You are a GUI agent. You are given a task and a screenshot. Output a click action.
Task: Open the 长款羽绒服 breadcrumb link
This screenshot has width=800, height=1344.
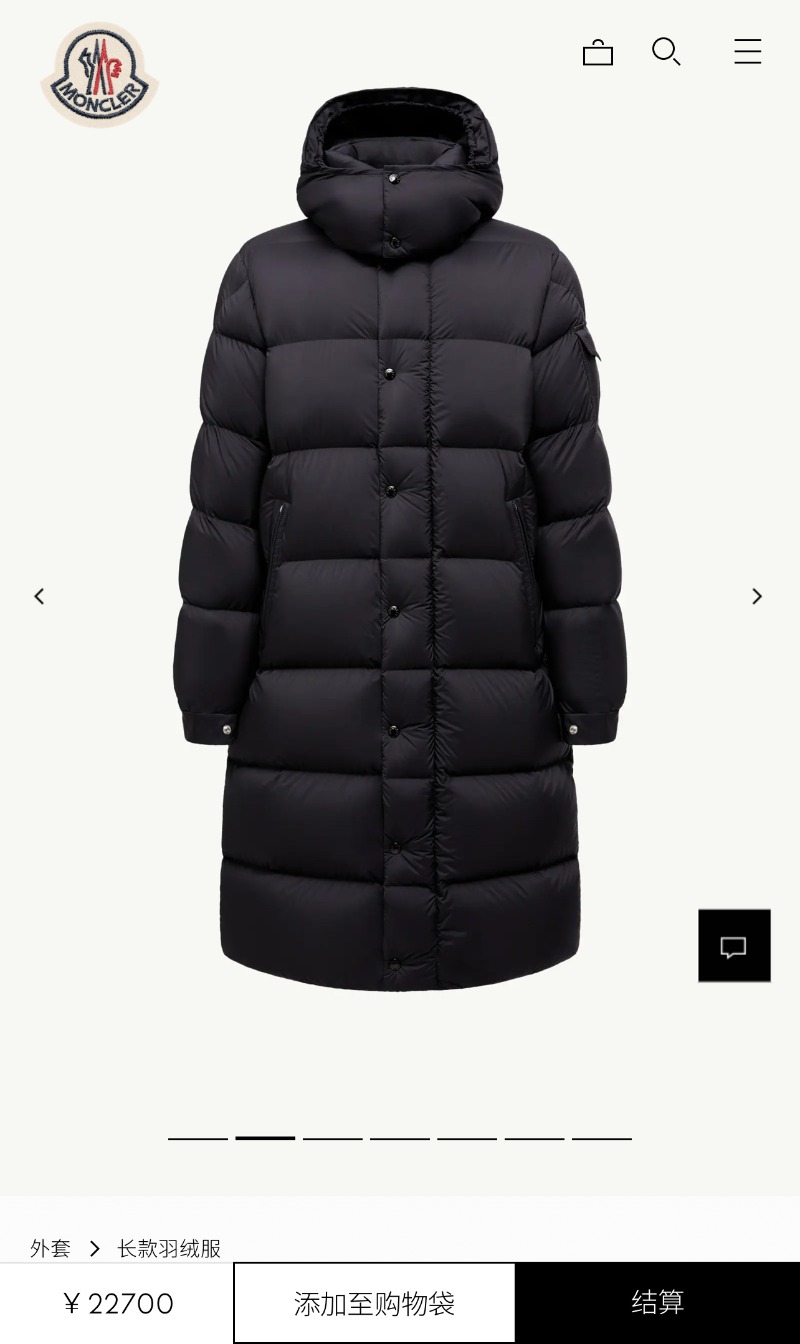(169, 1248)
